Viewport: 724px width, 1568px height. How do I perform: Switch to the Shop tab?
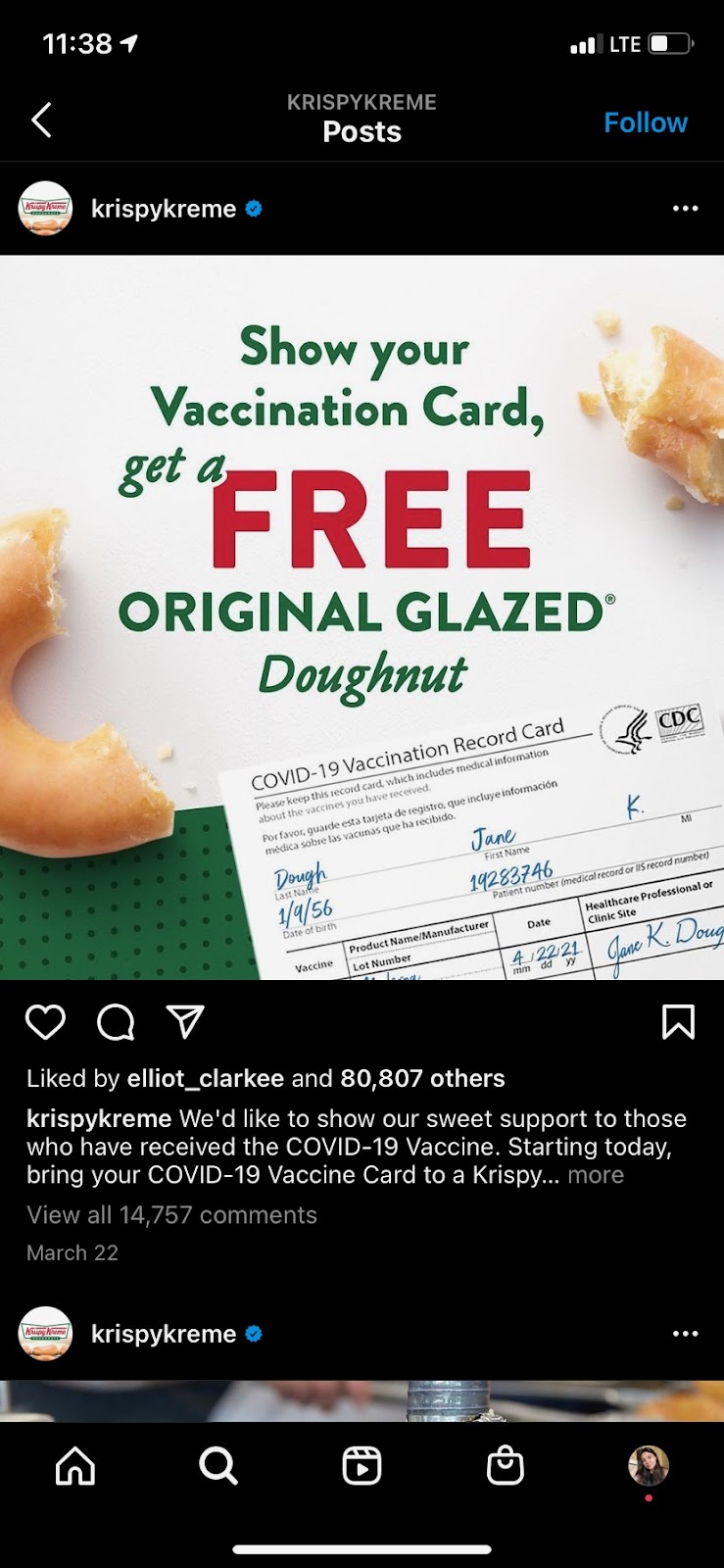[x=505, y=1466]
